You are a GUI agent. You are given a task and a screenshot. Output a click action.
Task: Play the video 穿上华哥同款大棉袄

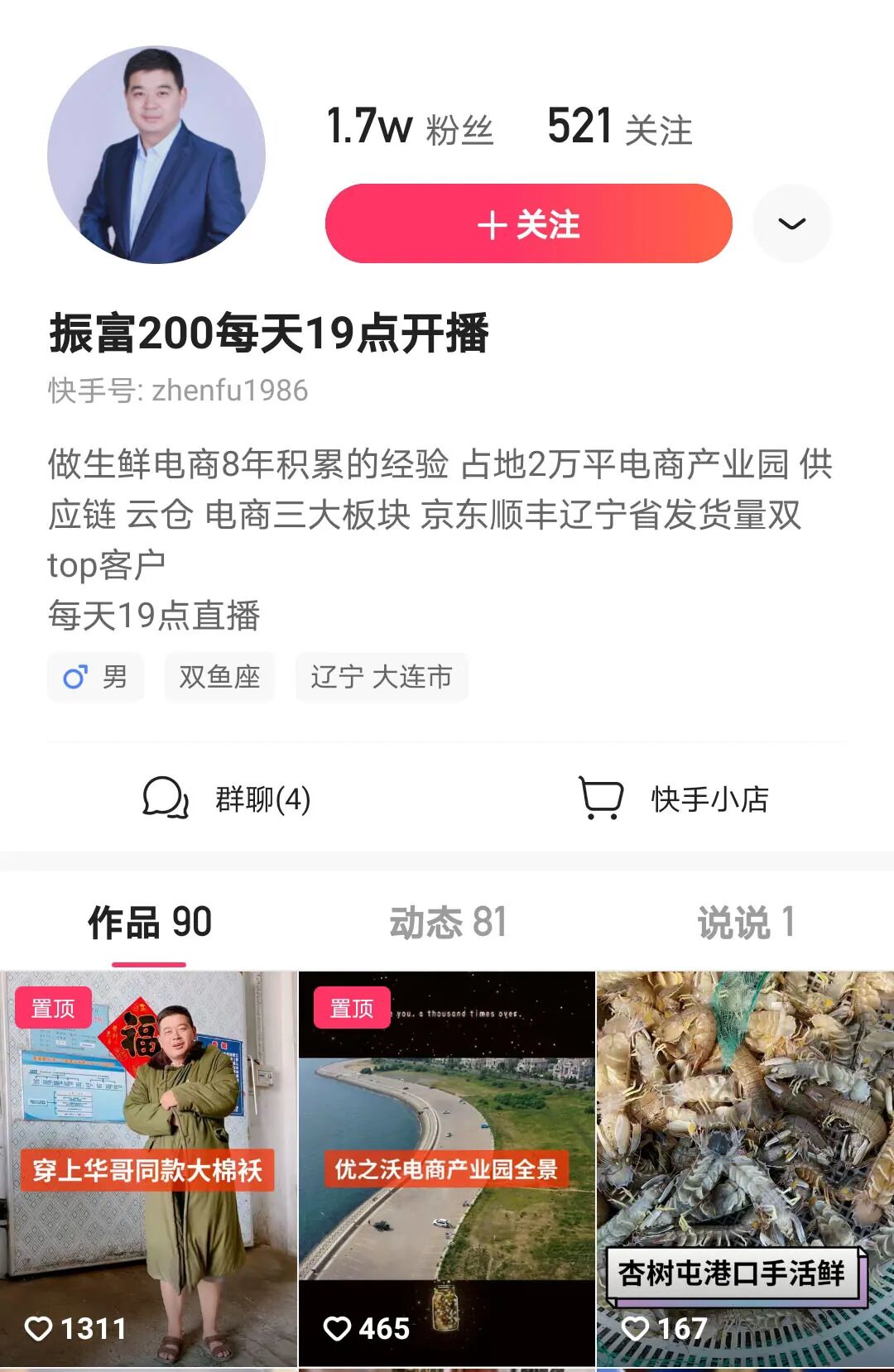pyautogui.click(x=148, y=1168)
